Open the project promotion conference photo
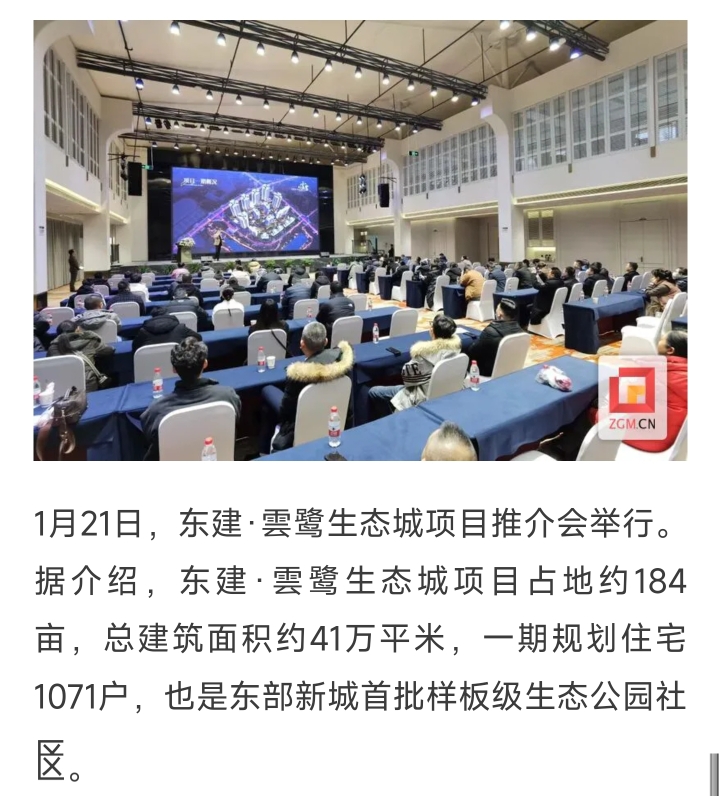This screenshot has width=720, height=796. 360,240
